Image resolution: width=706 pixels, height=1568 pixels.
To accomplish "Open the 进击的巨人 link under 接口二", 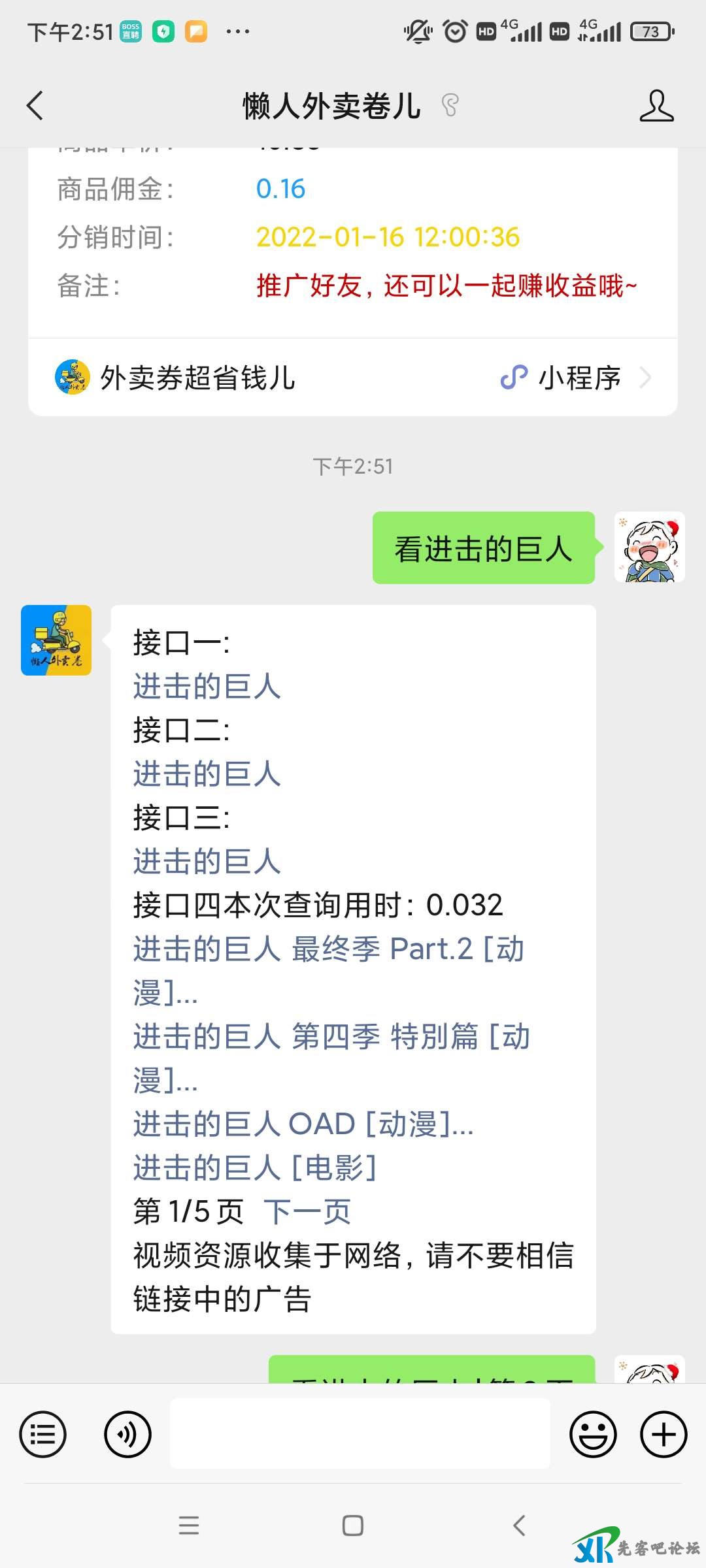I will (x=207, y=774).
